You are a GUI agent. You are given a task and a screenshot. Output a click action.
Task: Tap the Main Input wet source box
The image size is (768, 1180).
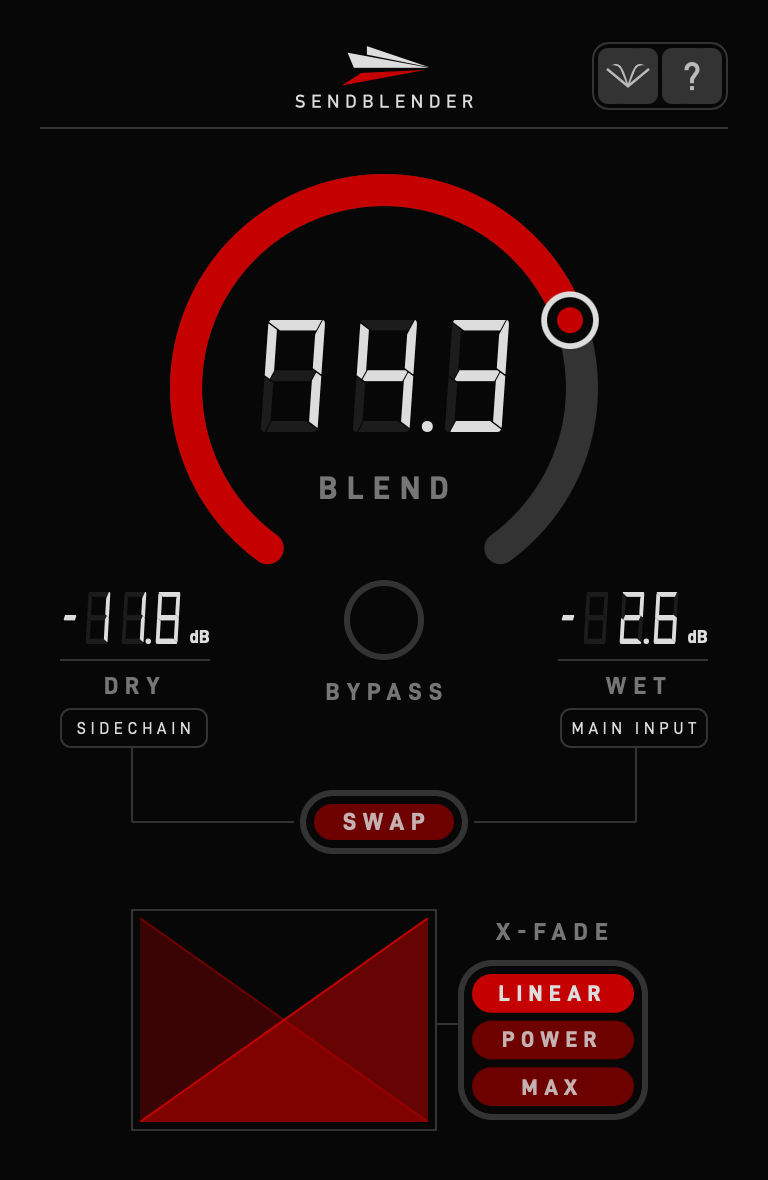pos(634,728)
